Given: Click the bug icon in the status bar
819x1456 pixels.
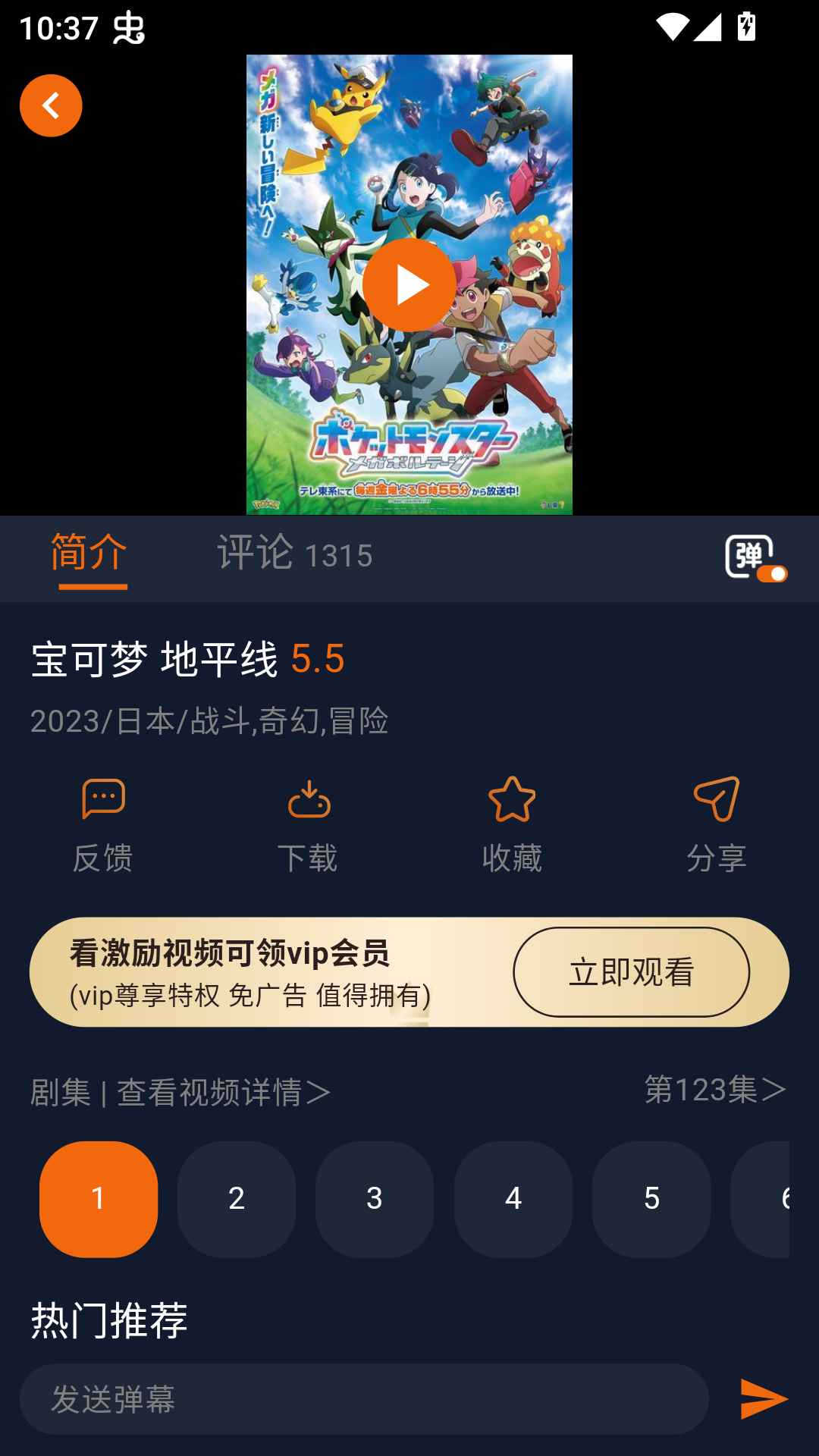Looking at the screenshot, I should pyautogui.click(x=127, y=30).
